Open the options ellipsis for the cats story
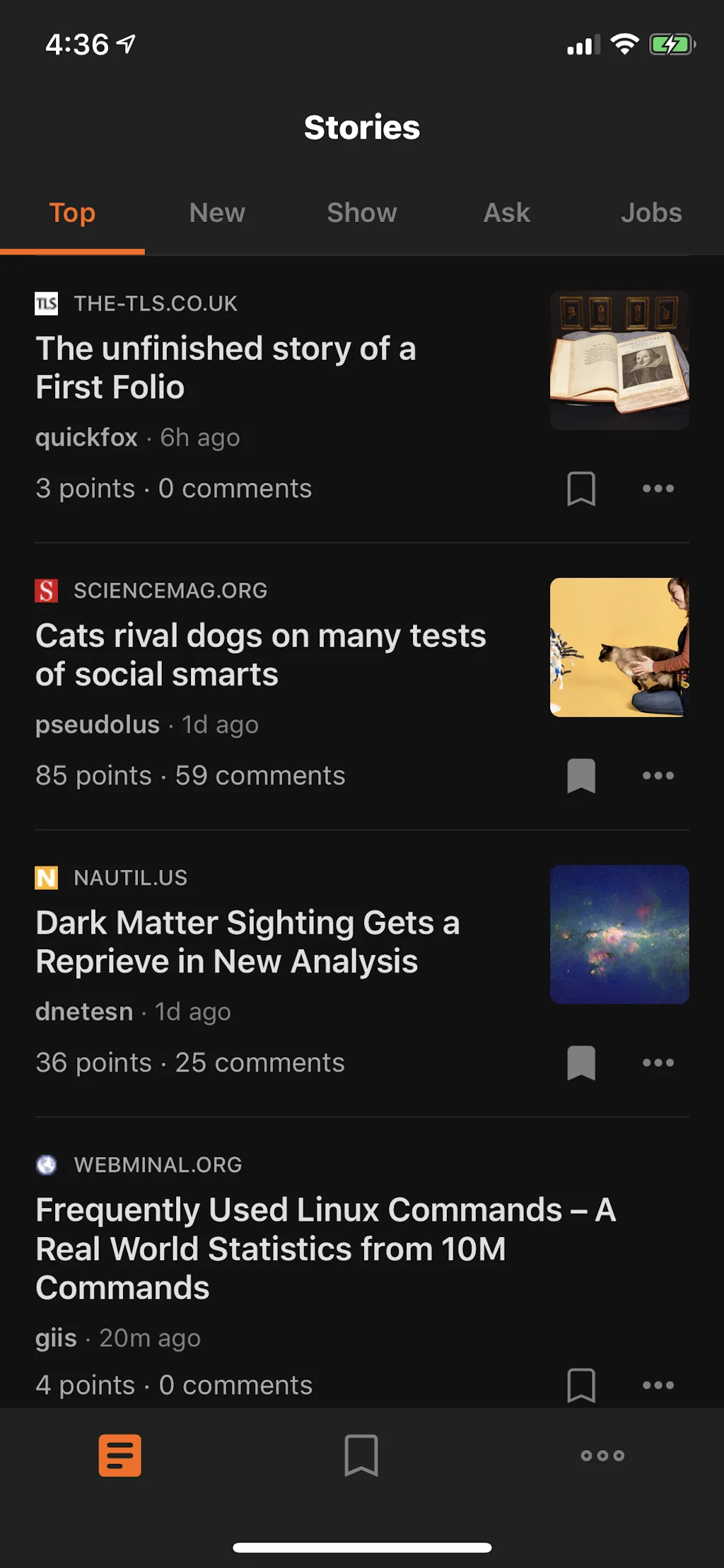 click(658, 775)
